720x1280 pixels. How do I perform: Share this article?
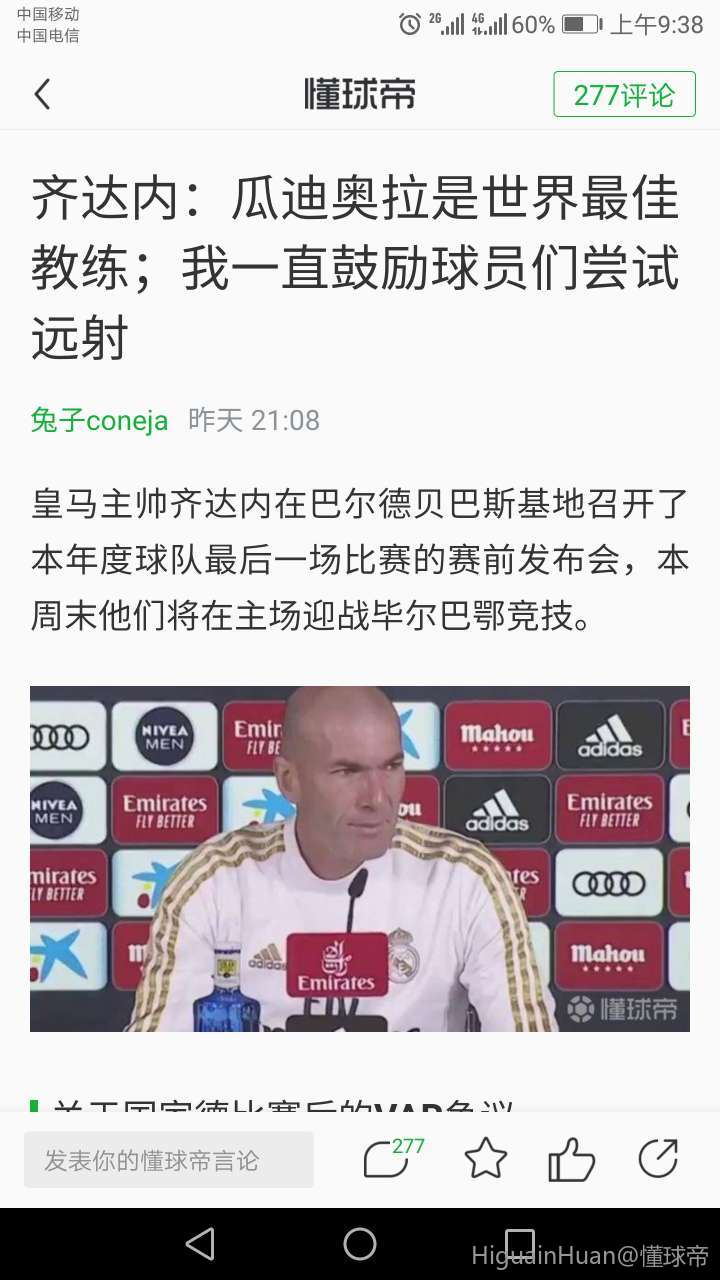(x=658, y=1160)
